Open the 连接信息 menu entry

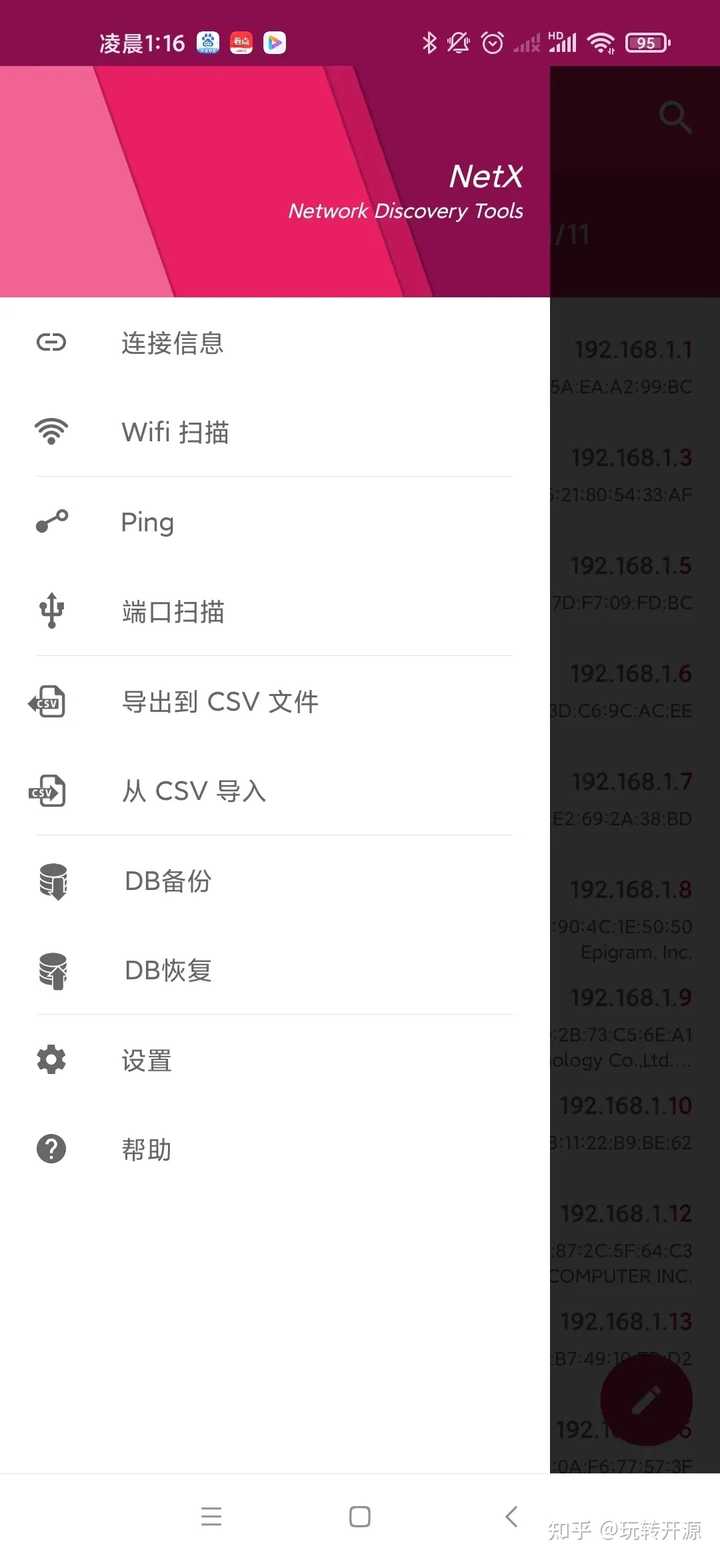[x=172, y=343]
